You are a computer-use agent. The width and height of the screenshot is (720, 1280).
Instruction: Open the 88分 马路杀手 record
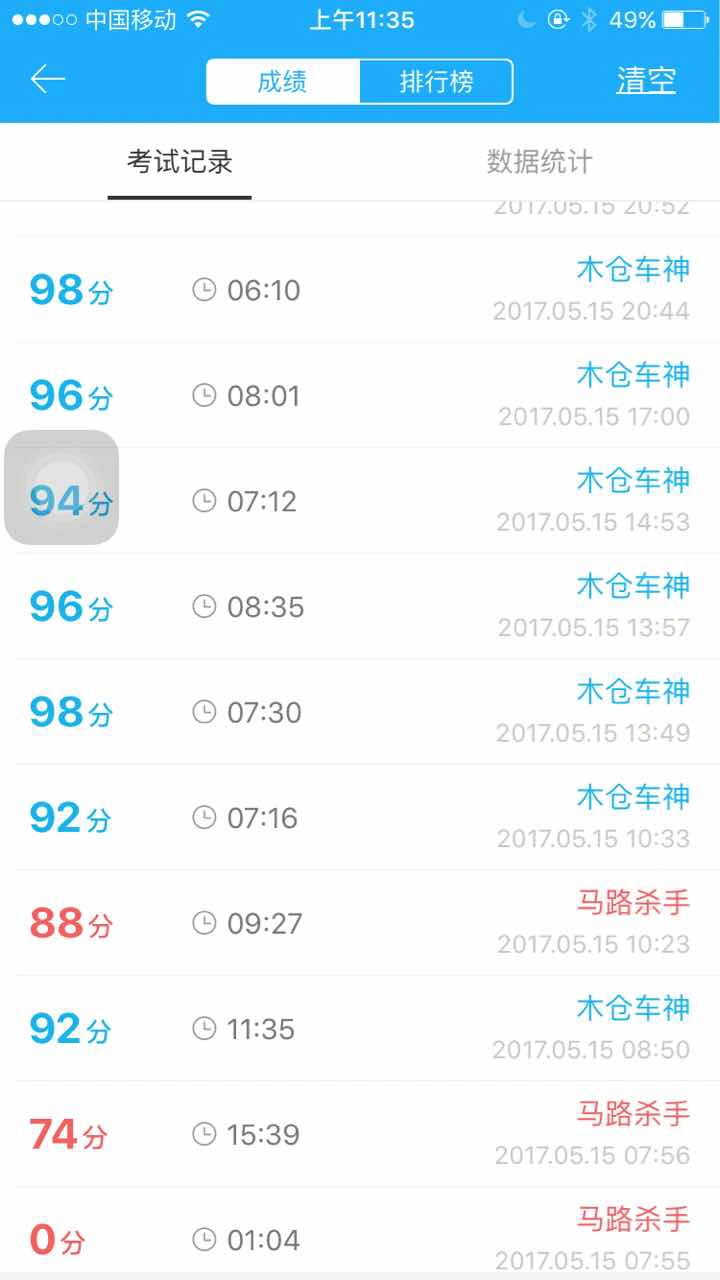click(x=360, y=923)
